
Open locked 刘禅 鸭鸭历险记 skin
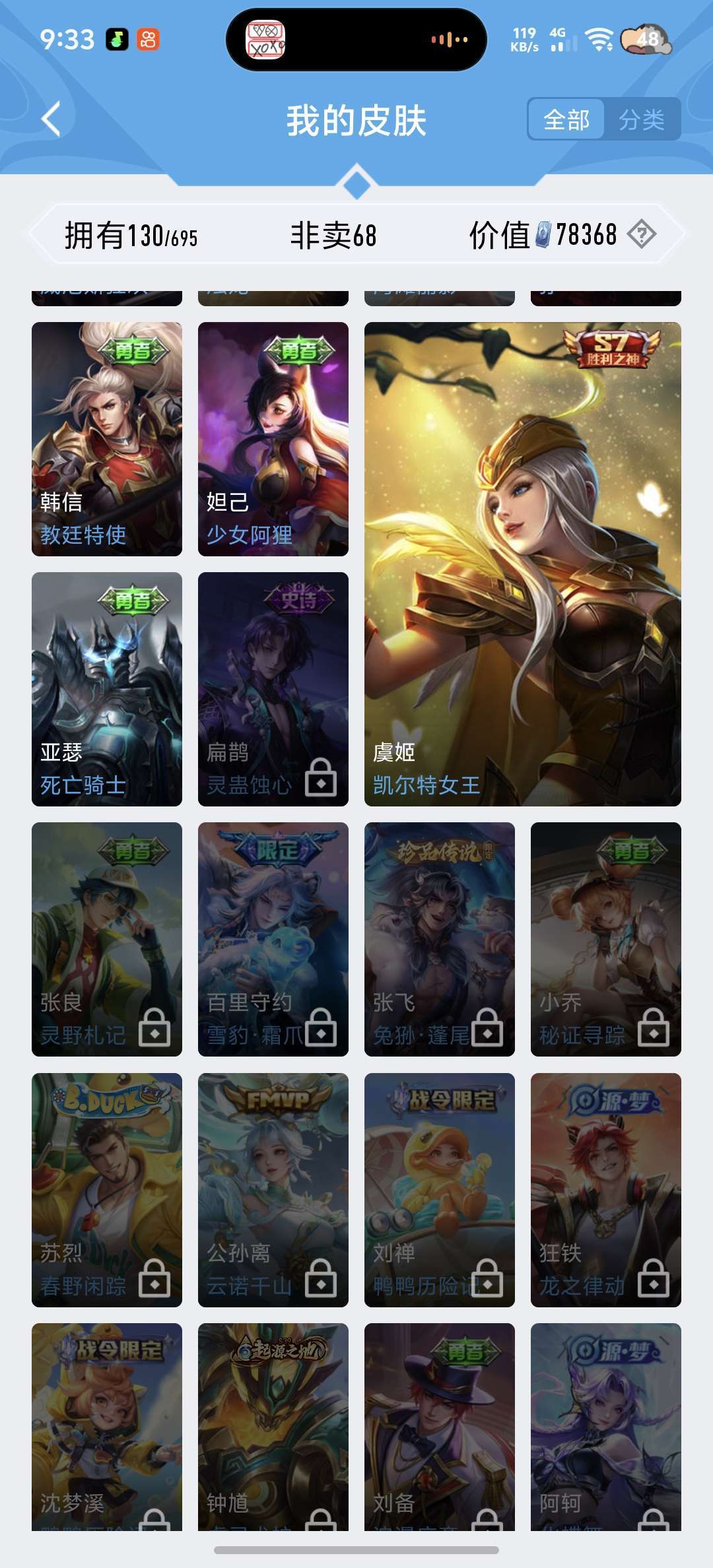[x=440, y=1190]
